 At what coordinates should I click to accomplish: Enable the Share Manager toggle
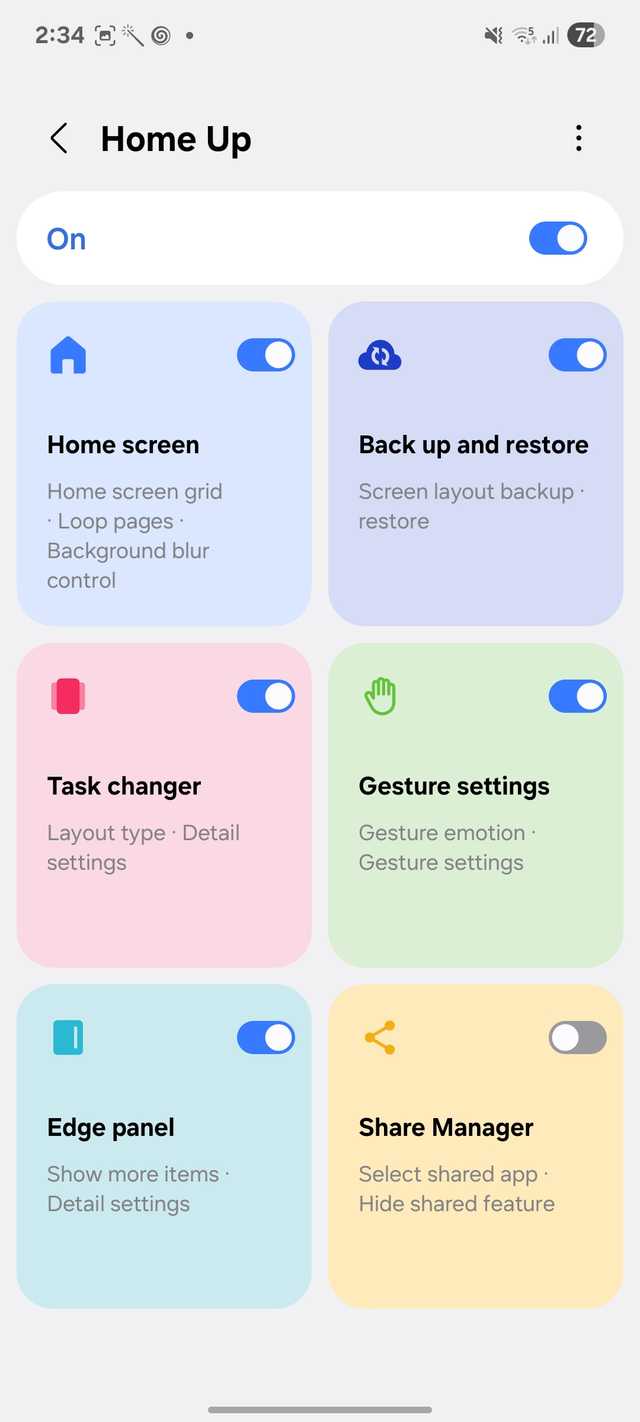pos(577,1038)
